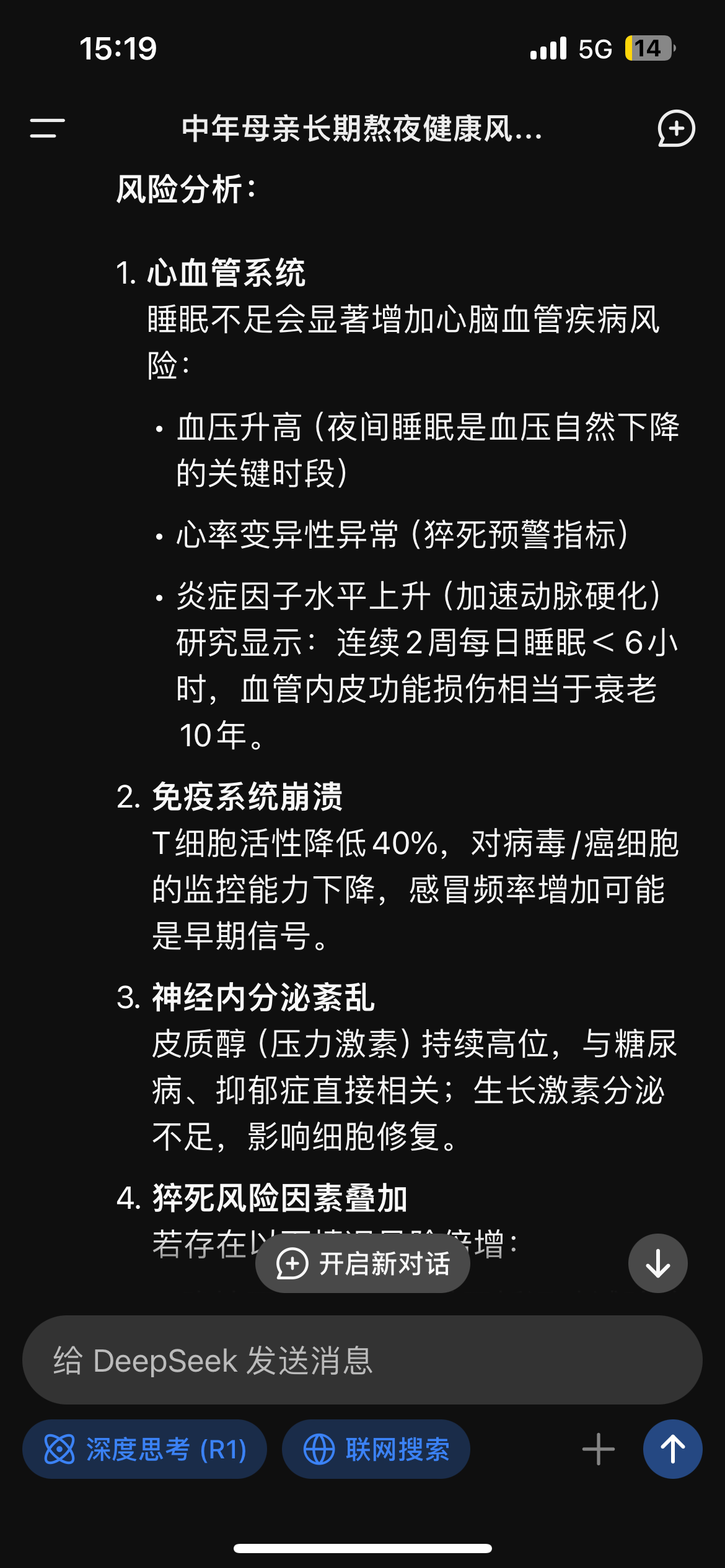Viewport: 725px width, 1568px height.
Task: Open the sidebar menu
Action: [x=47, y=128]
